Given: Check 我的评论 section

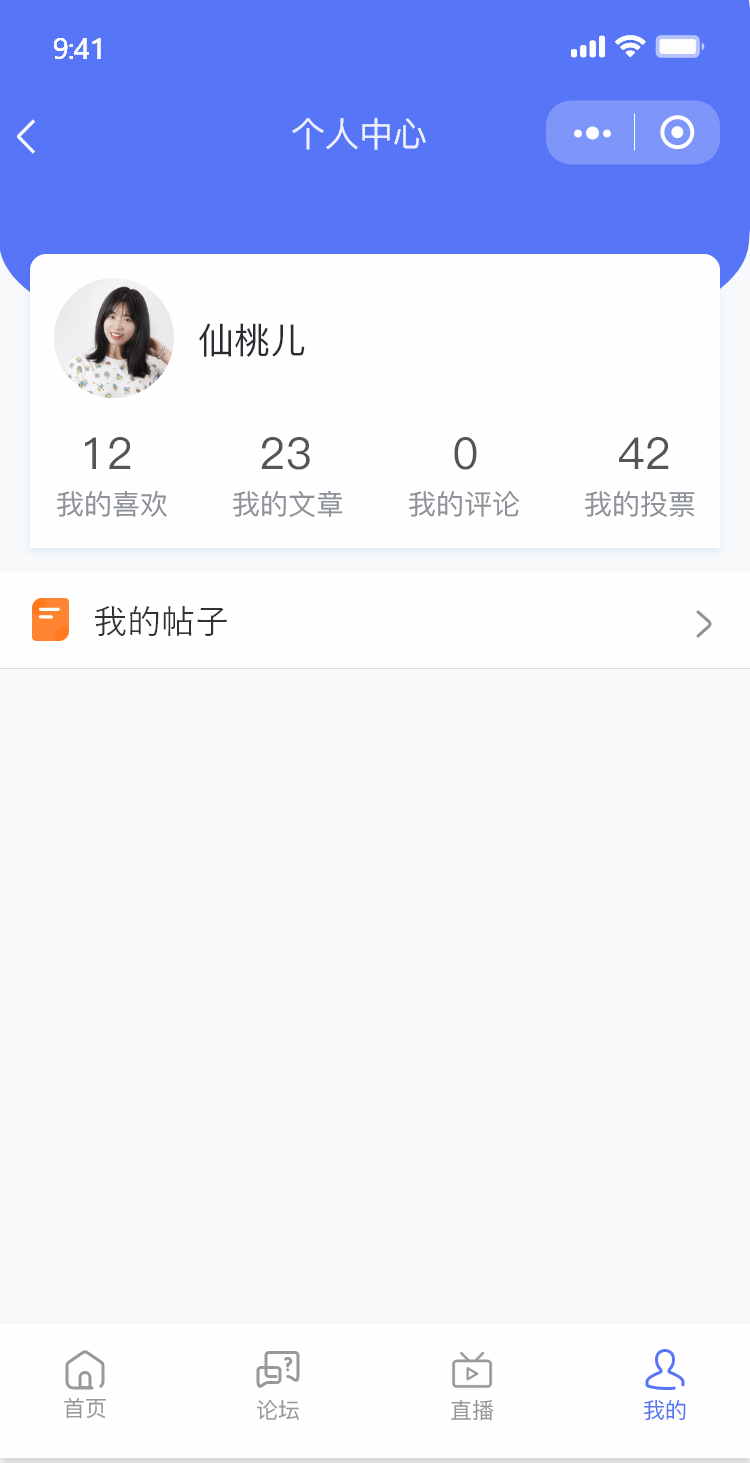Looking at the screenshot, I should (x=464, y=476).
